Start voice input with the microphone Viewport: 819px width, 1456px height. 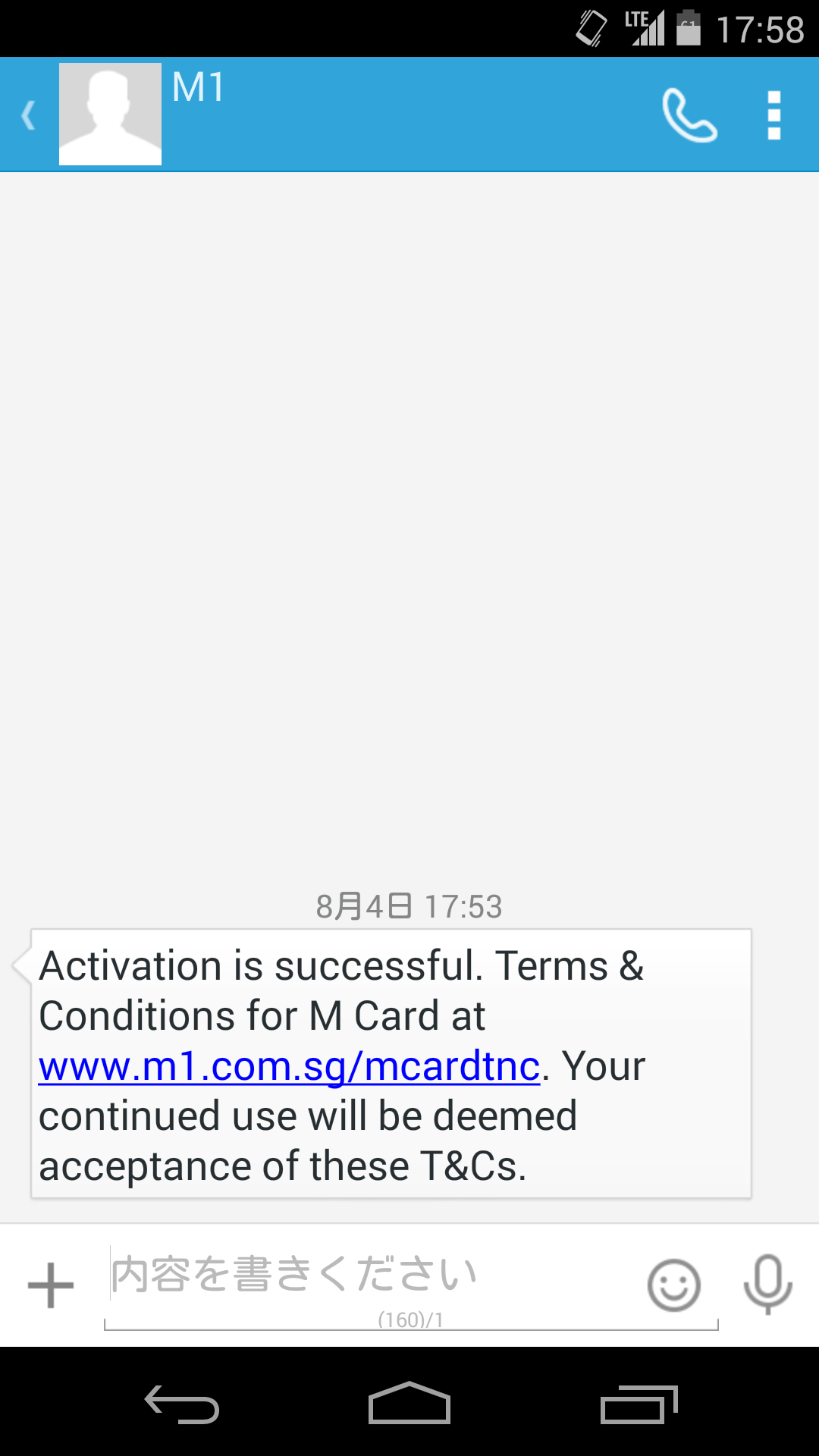[x=767, y=1284]
